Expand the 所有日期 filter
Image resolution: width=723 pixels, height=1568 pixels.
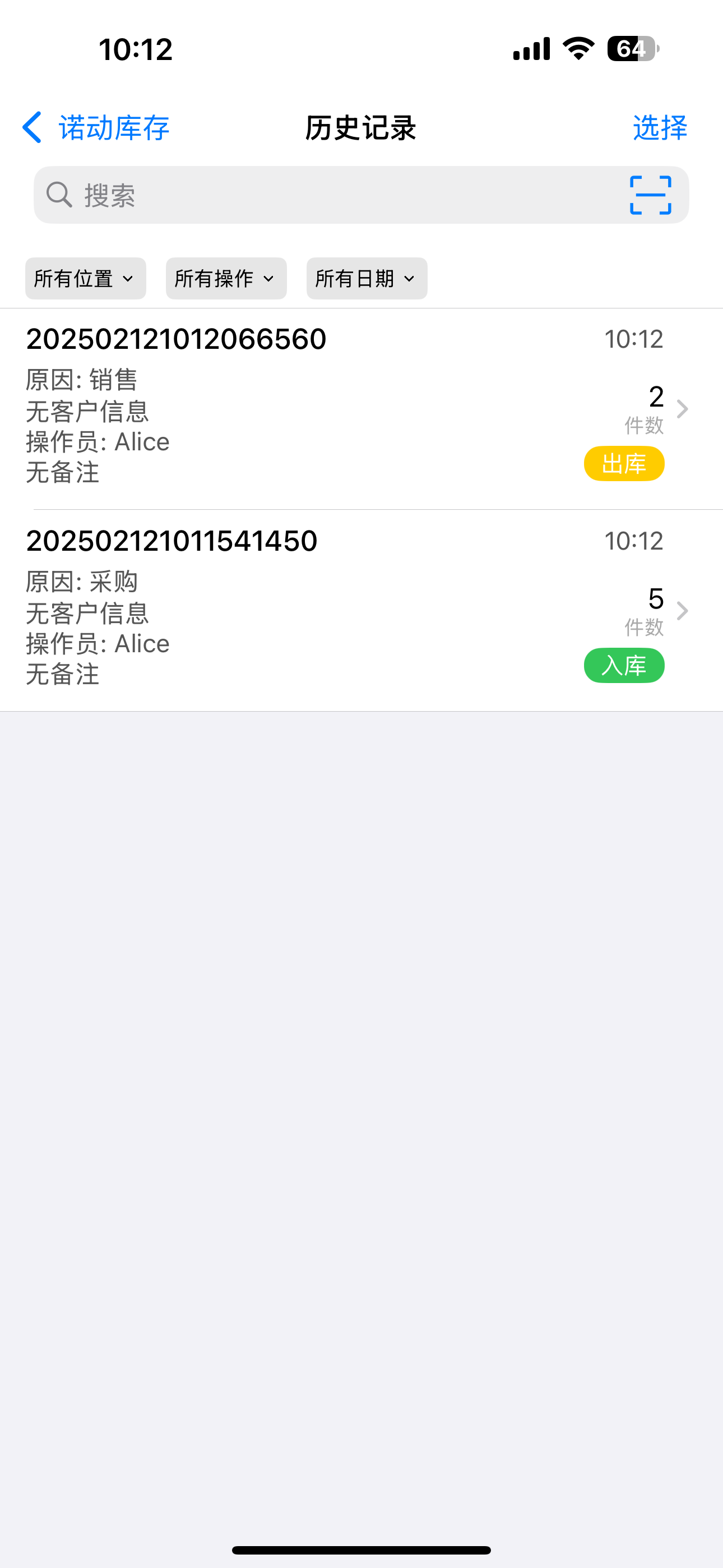(x=367, y=279)
